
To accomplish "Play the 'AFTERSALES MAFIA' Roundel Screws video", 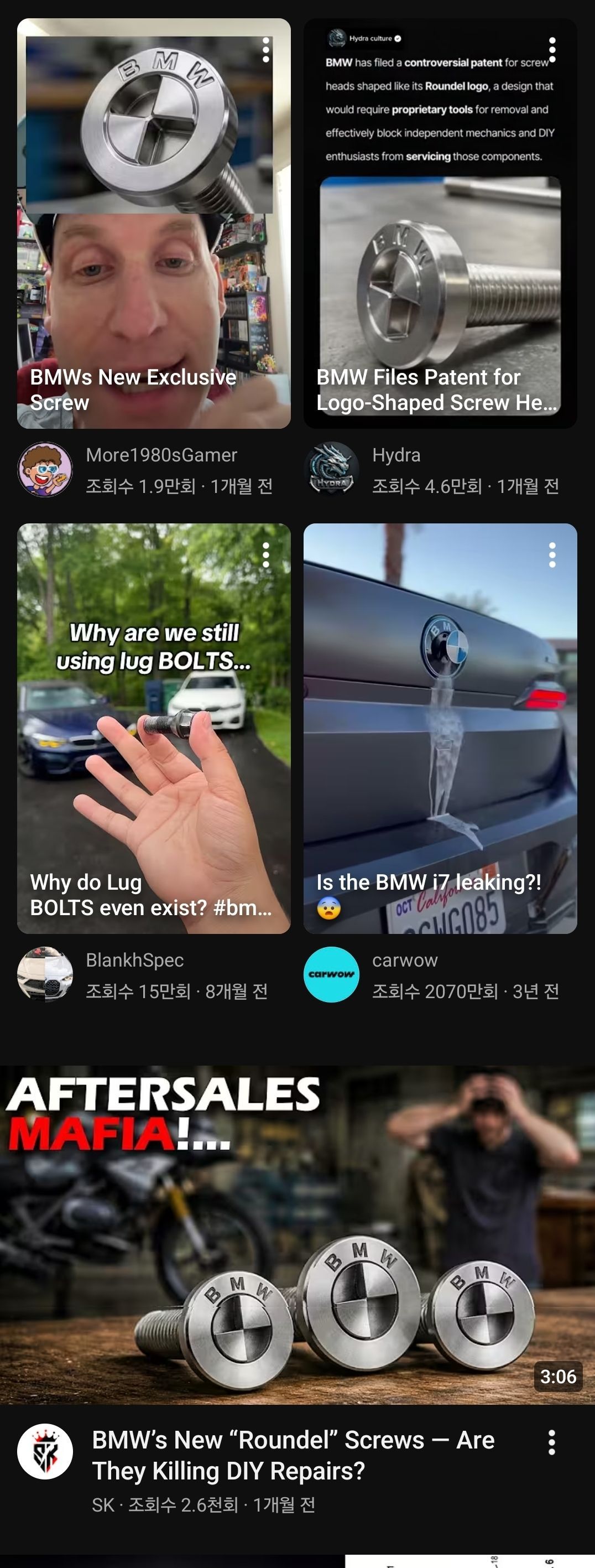I will pos(297,1235).
